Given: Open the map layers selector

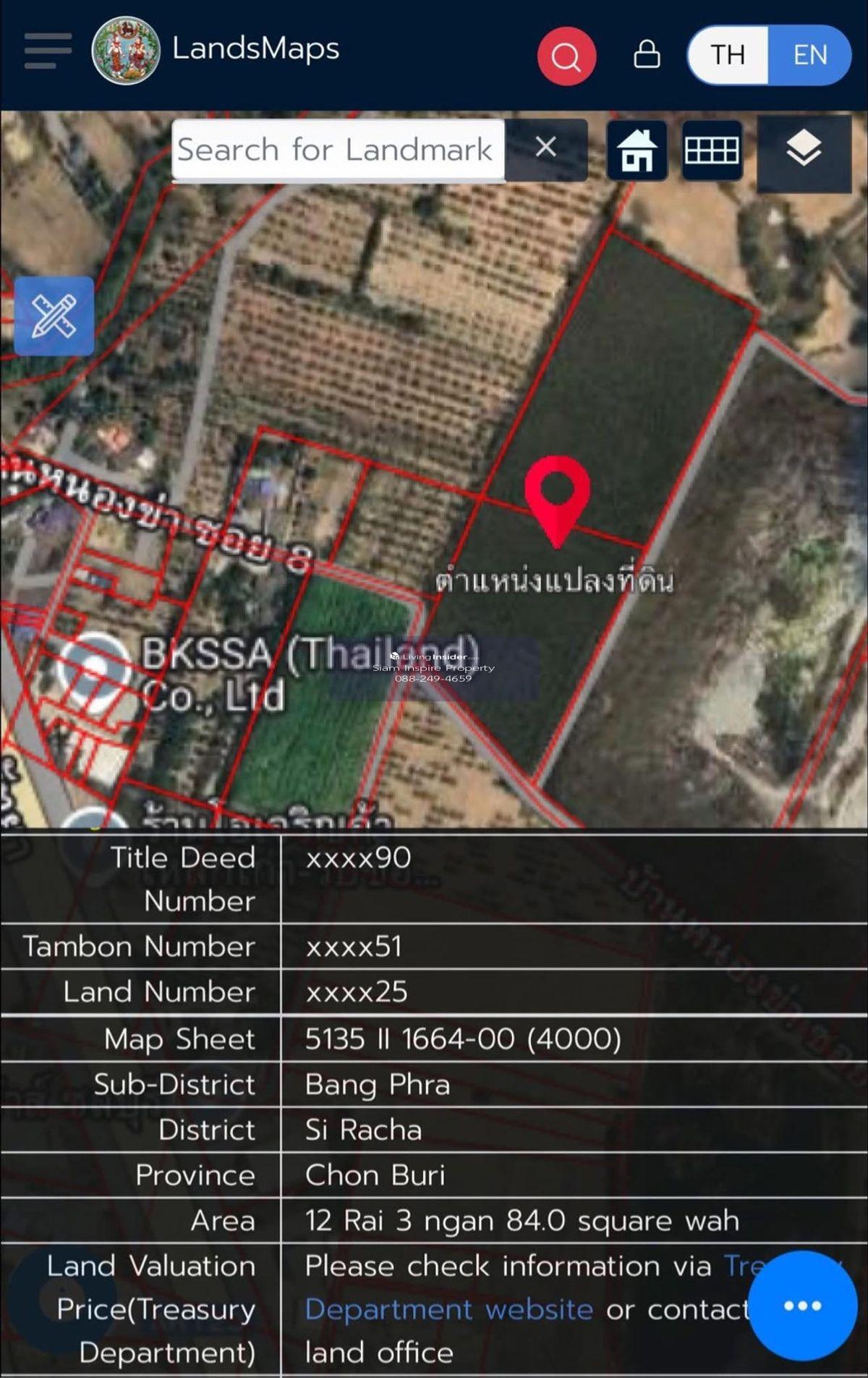Looking at the screenshot, I should pyautogui.click(x=804, y=152).
